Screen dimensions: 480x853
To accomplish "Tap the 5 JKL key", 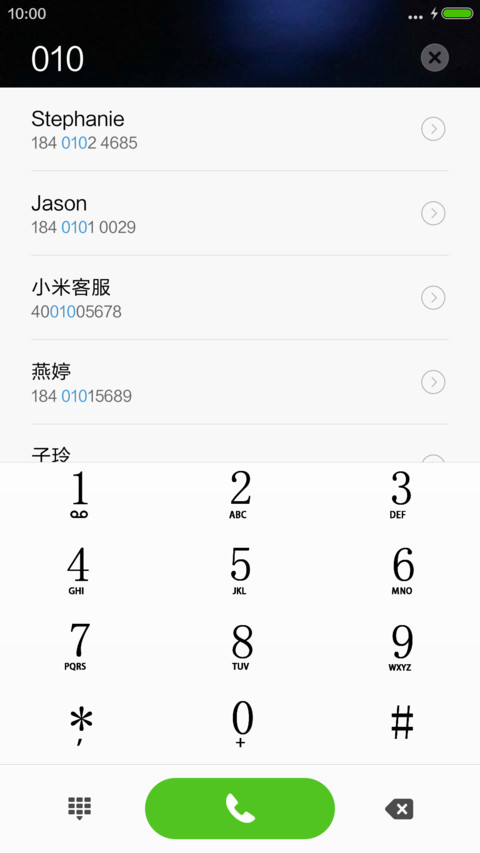I will (240, 571).
